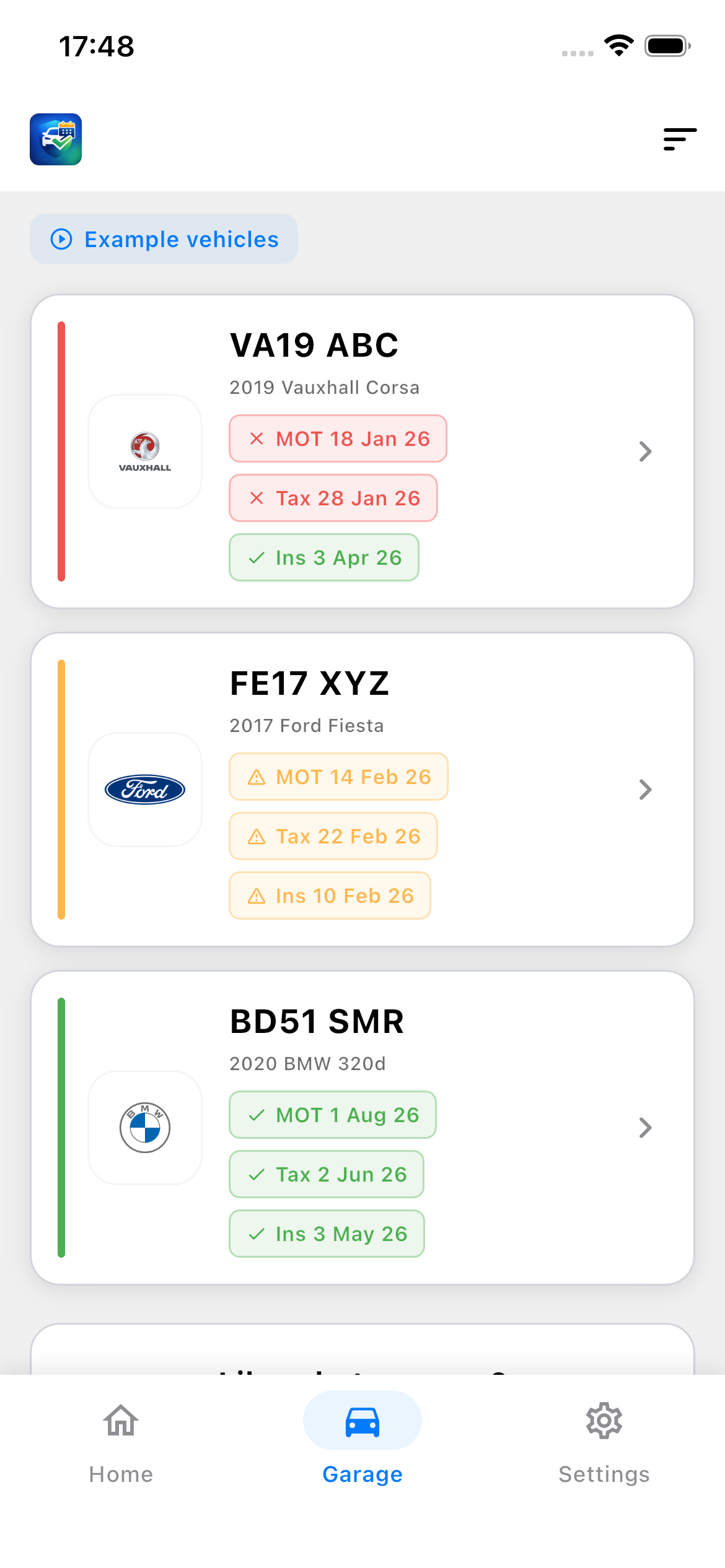Open the FE17 XYZ chevron arrow
Viewport: 725px width, 1568px height.
click(x=646, y=790)
